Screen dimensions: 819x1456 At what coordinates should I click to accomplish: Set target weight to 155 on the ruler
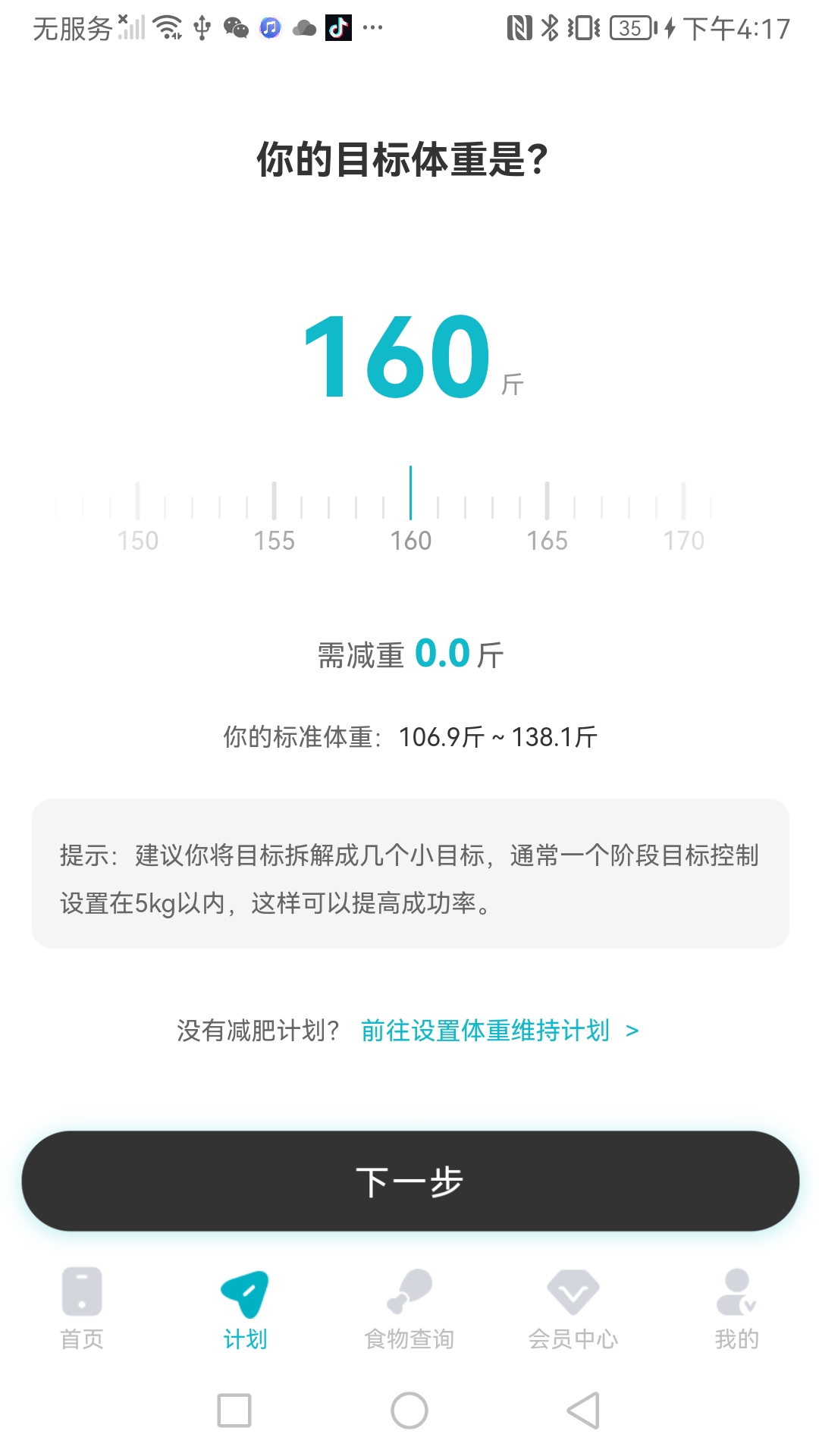pyautogui.click(x=275, y=500)
